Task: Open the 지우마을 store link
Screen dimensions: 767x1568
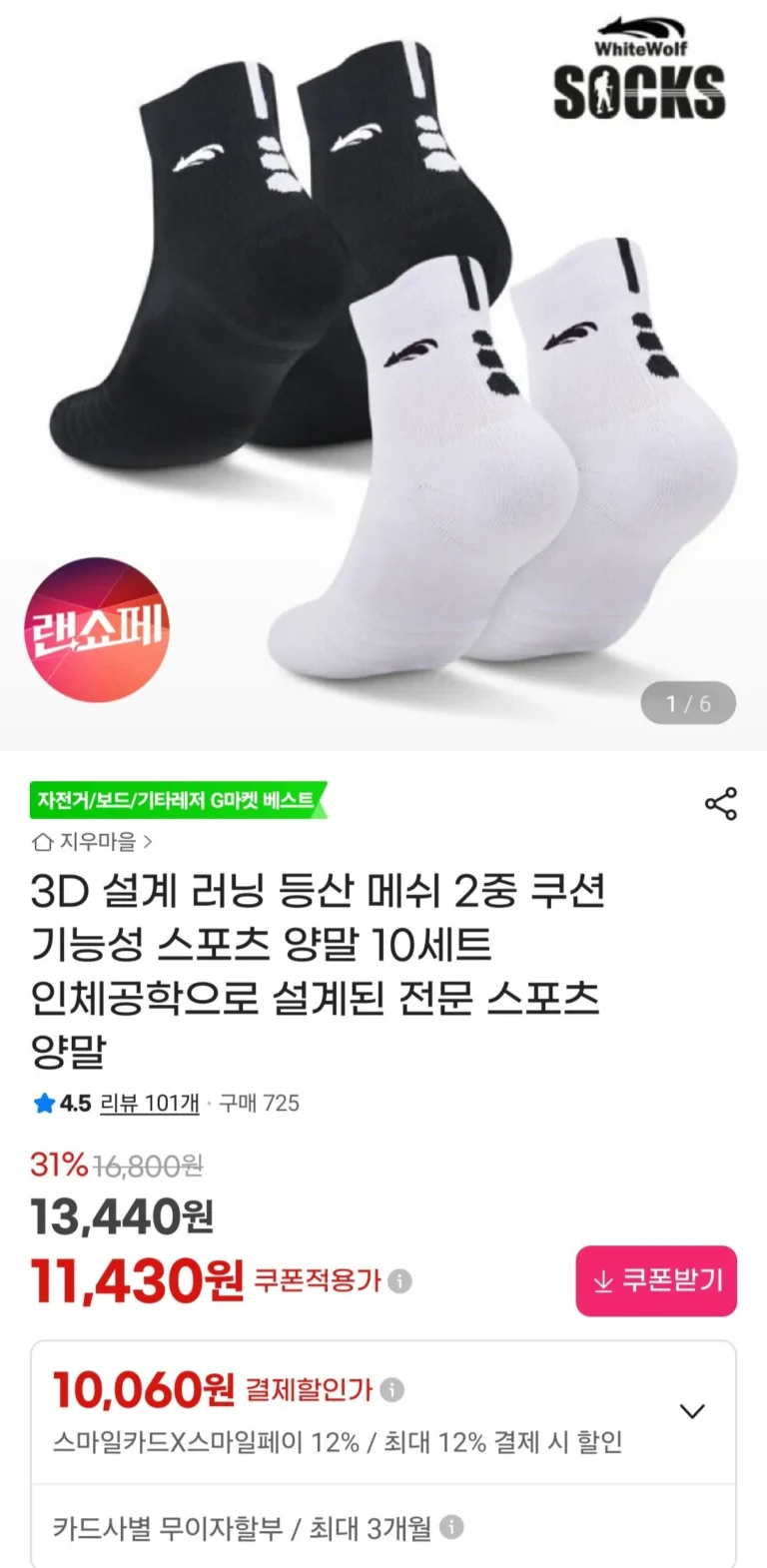Action: pyautogui.click(x=93, y=842)
